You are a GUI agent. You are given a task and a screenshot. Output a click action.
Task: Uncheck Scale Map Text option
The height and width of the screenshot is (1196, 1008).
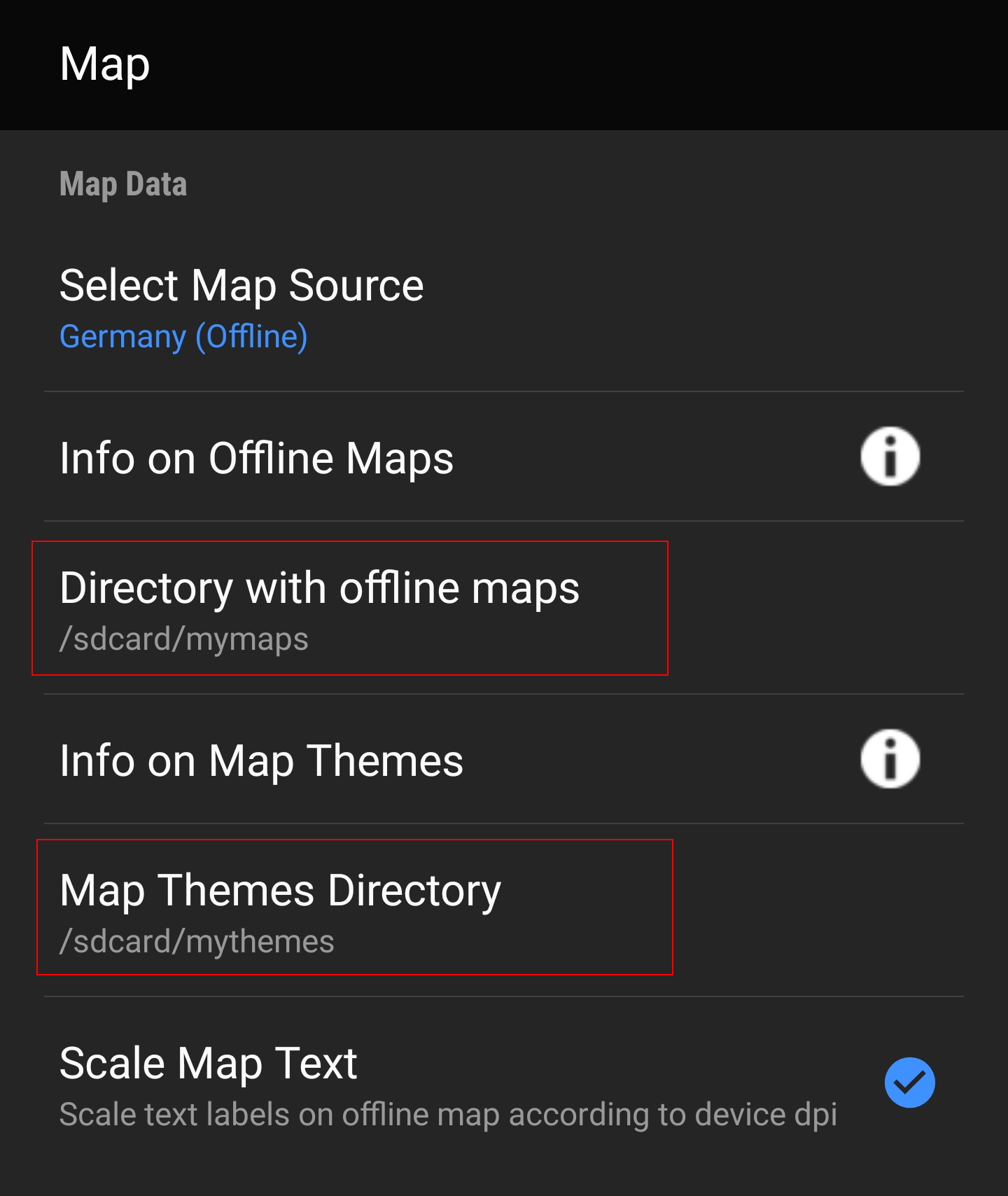(x=909, y=1083)
